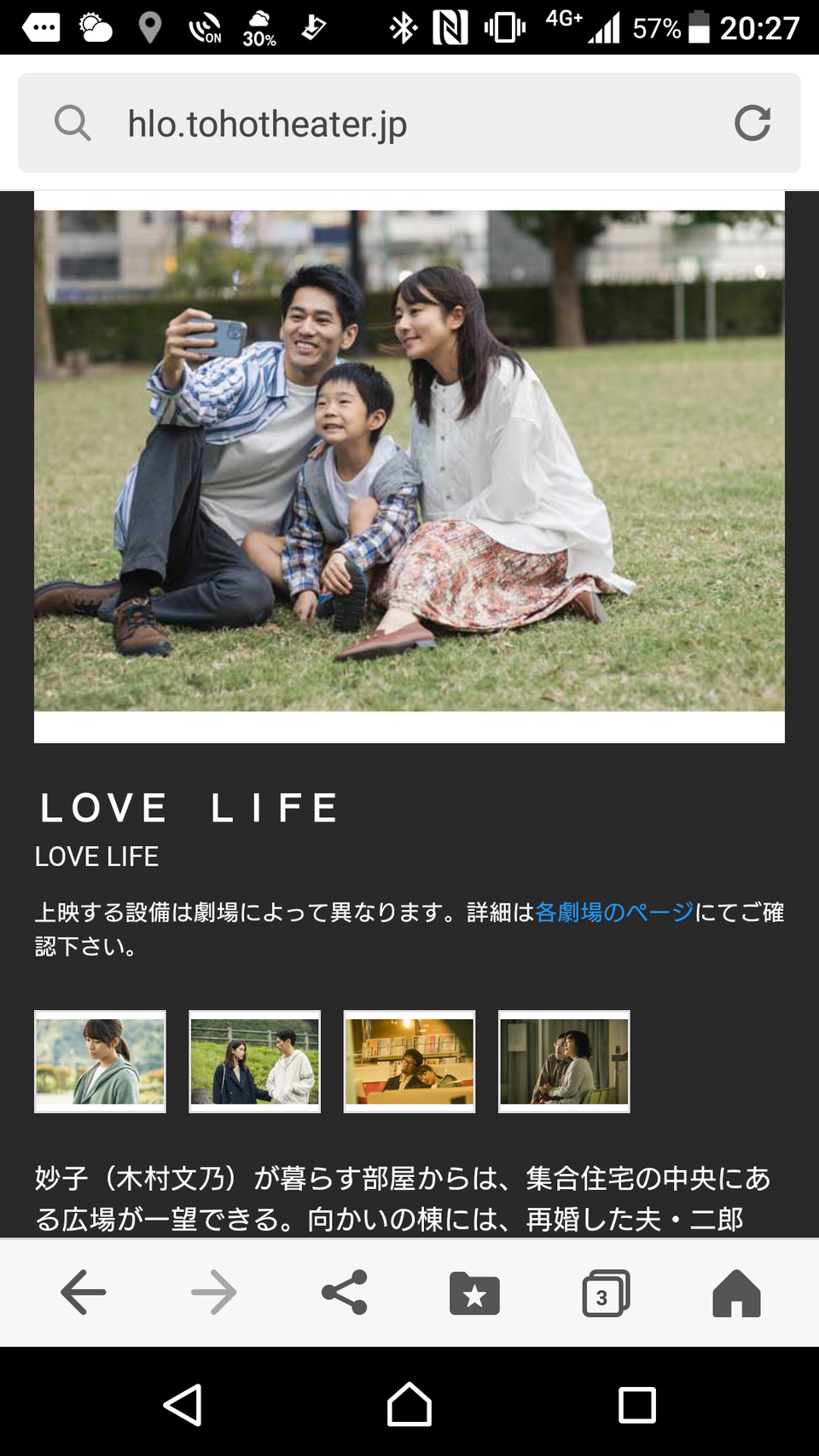
Task: Reload the current page
Action: pos(752,123)
